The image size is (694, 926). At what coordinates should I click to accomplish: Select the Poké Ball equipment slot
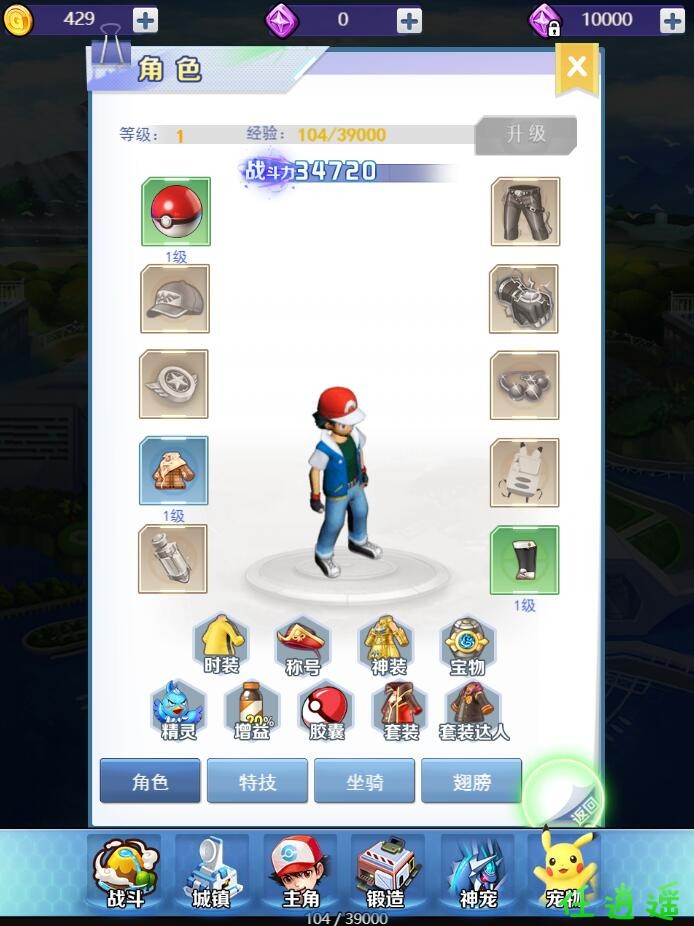pyautogui.click(x=176, y=211)
